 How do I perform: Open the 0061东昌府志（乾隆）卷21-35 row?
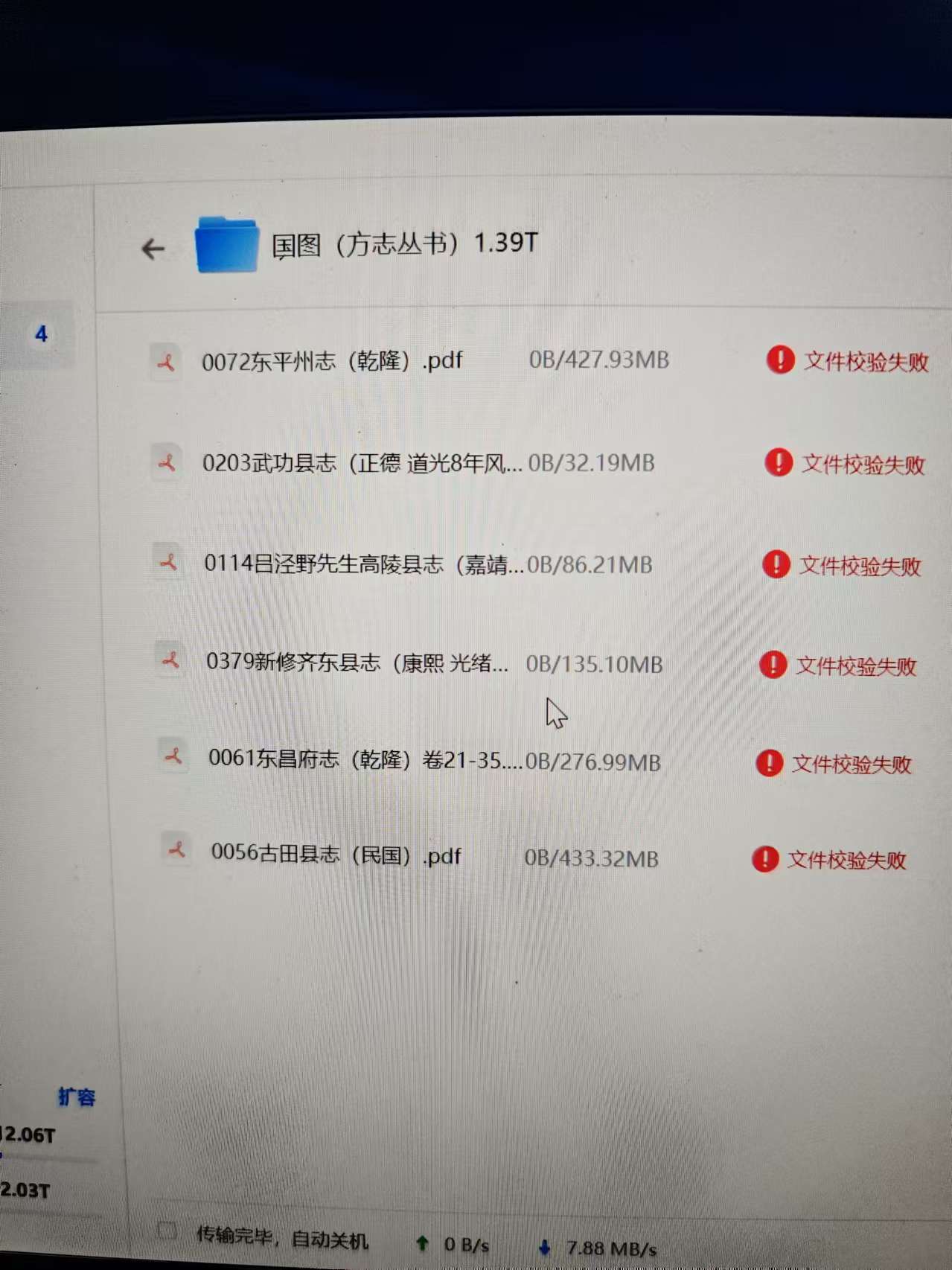coord(365,759)
